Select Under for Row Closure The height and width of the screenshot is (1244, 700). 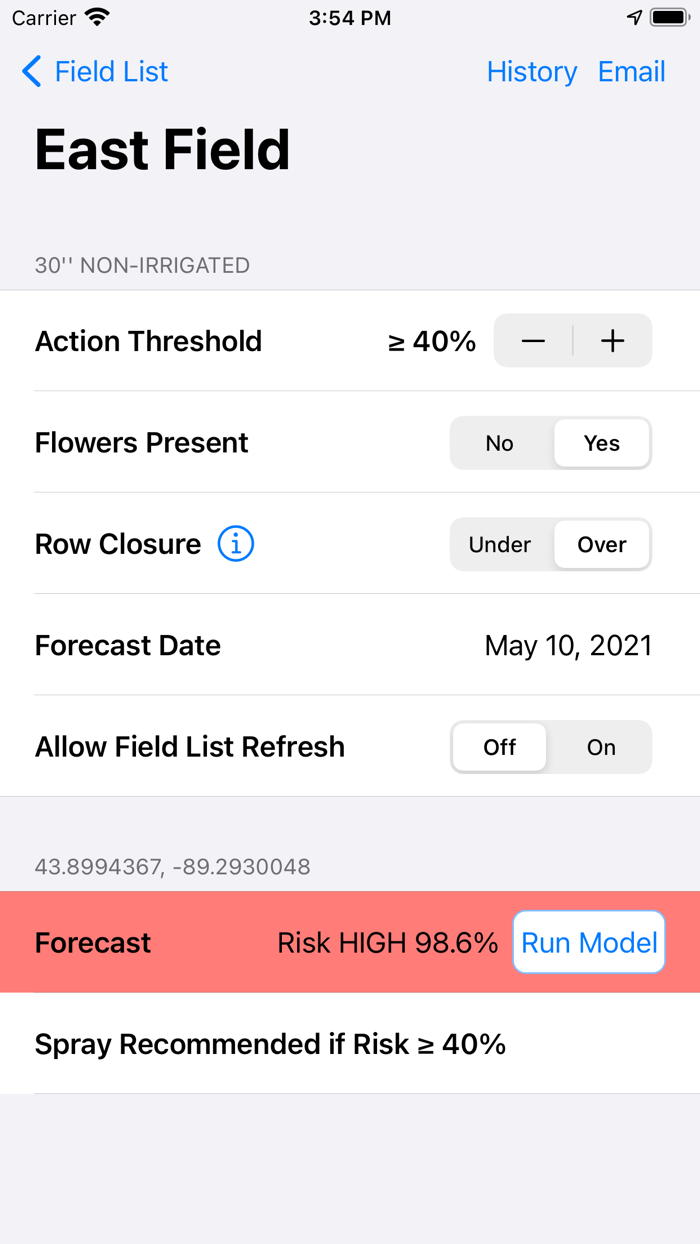[x=500, y=545]
